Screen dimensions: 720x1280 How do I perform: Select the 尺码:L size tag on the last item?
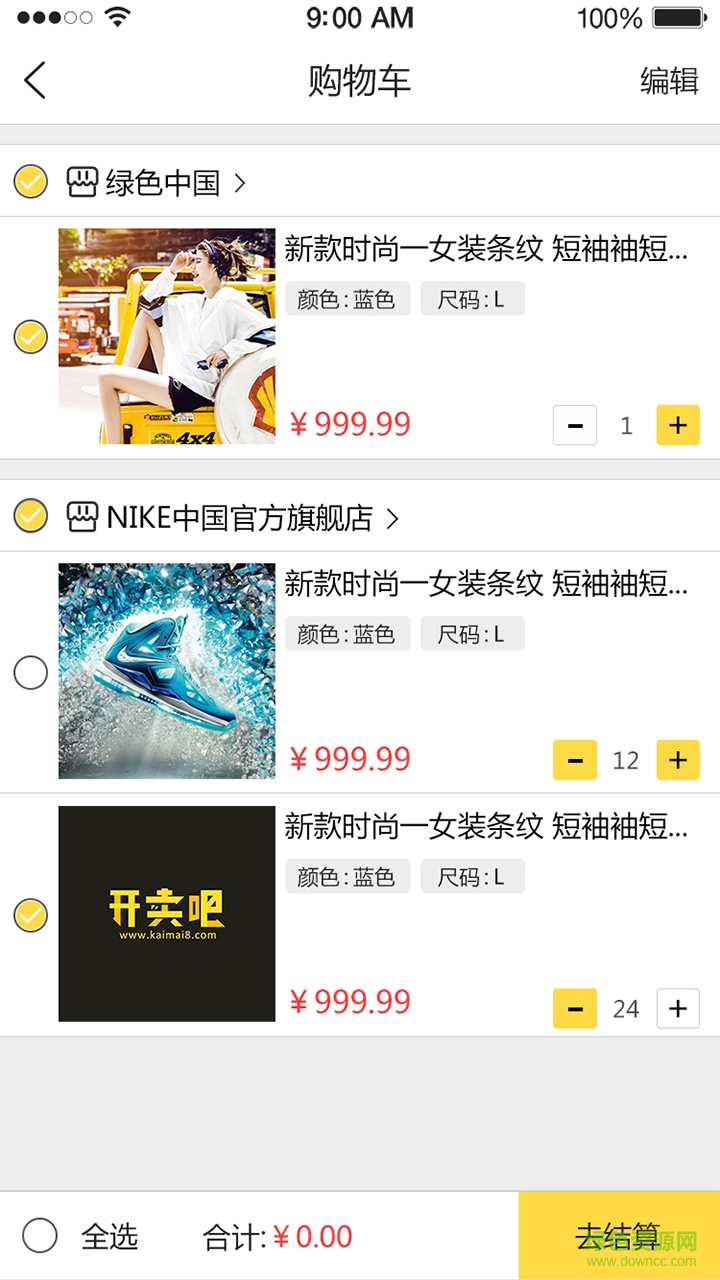tap(473, 876)
